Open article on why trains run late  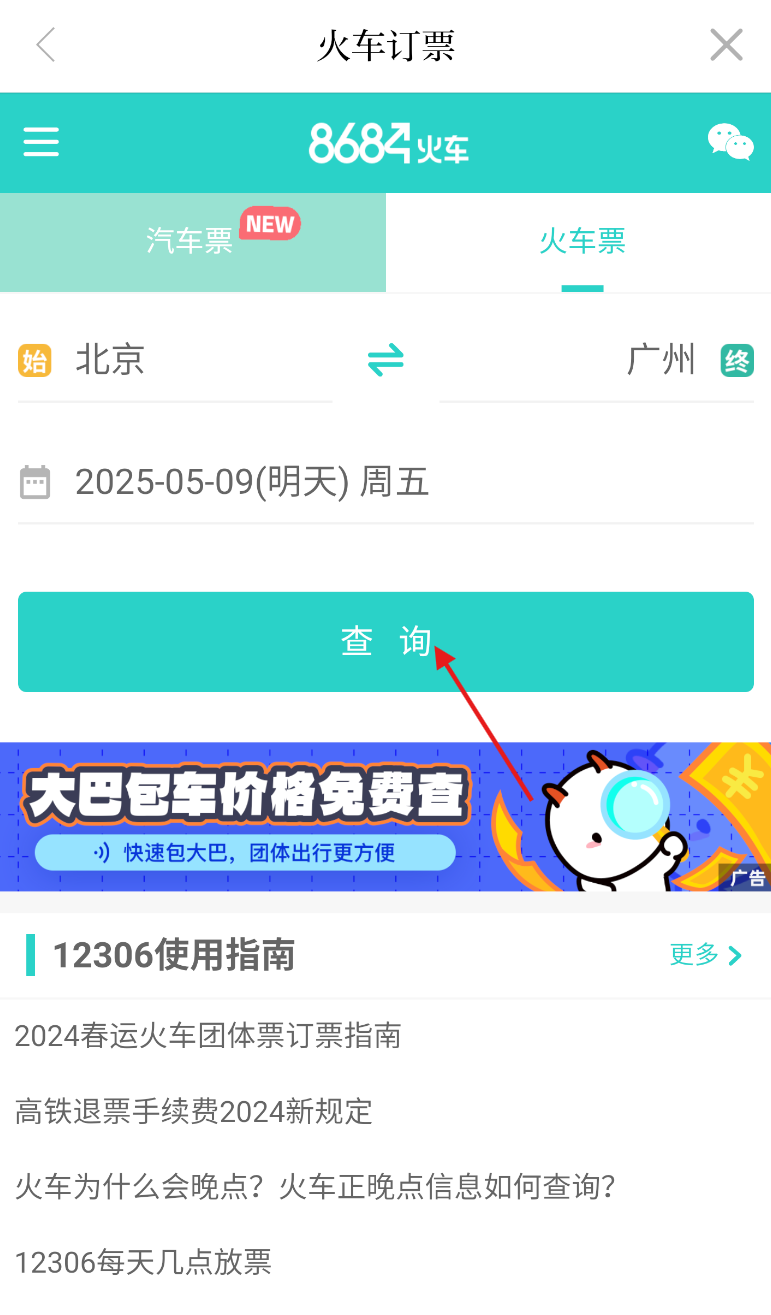pyautogui.click(x=315, y=1187)
